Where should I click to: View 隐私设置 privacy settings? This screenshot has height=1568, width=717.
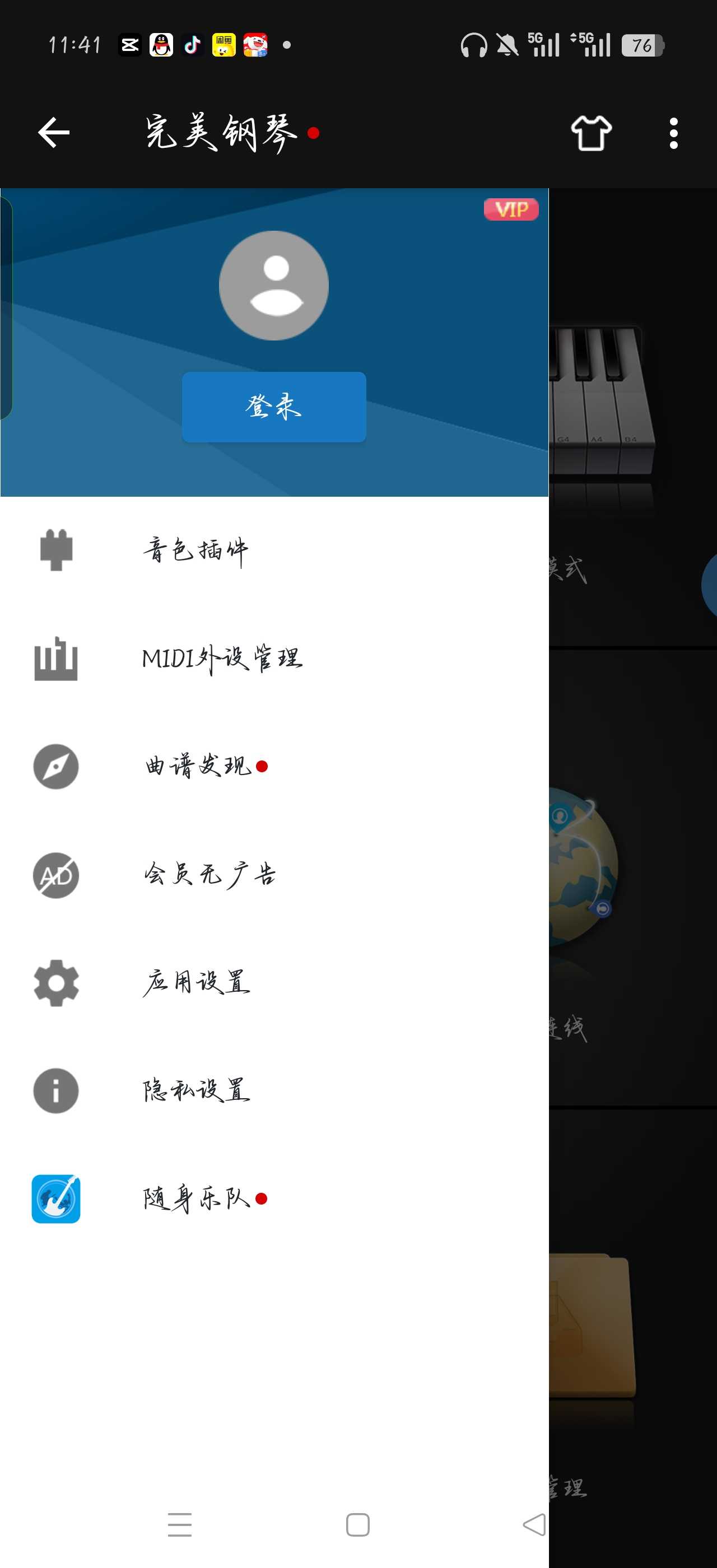click(196, 1091)
